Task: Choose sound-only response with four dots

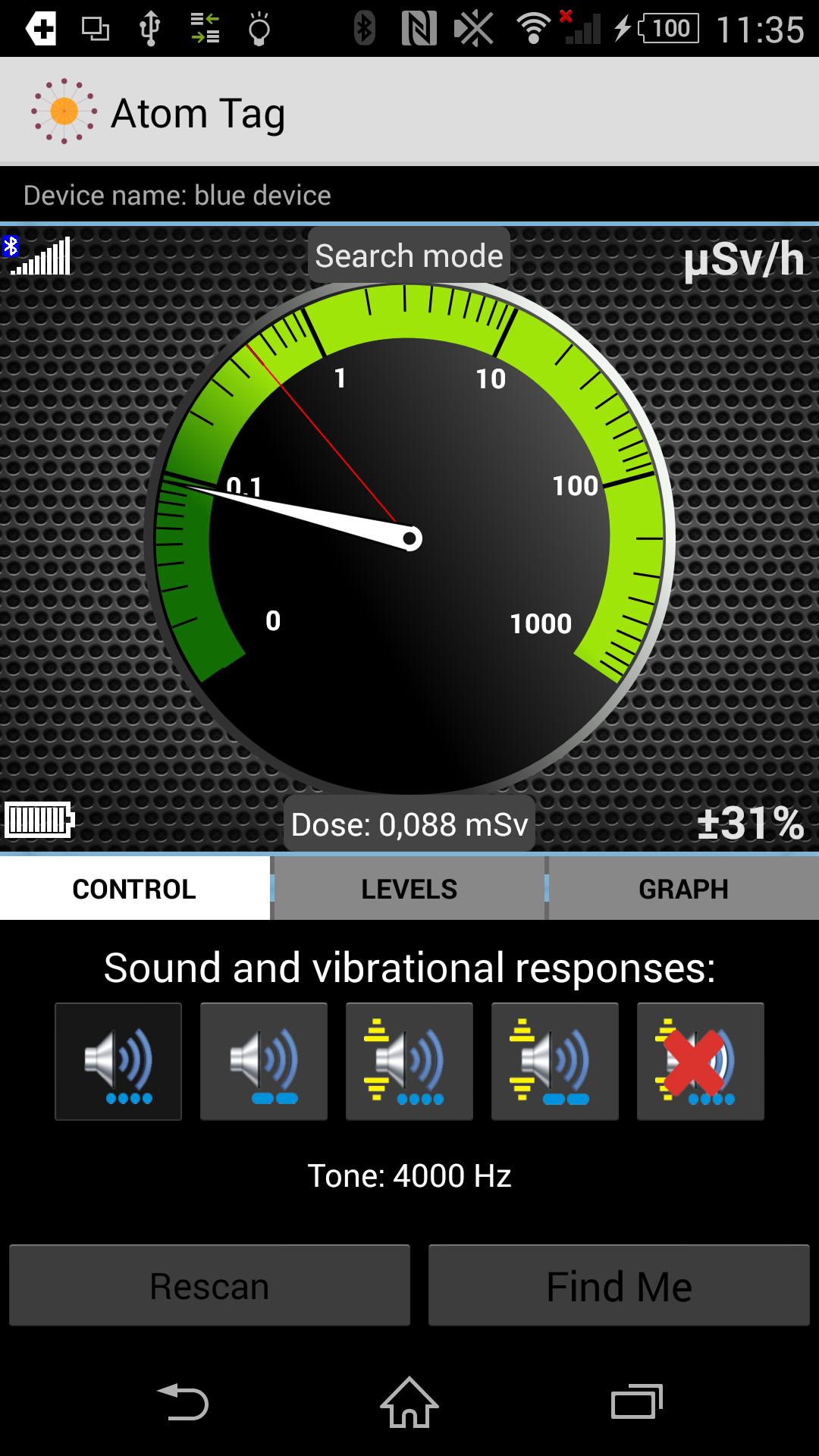Action: point(118,1062)
